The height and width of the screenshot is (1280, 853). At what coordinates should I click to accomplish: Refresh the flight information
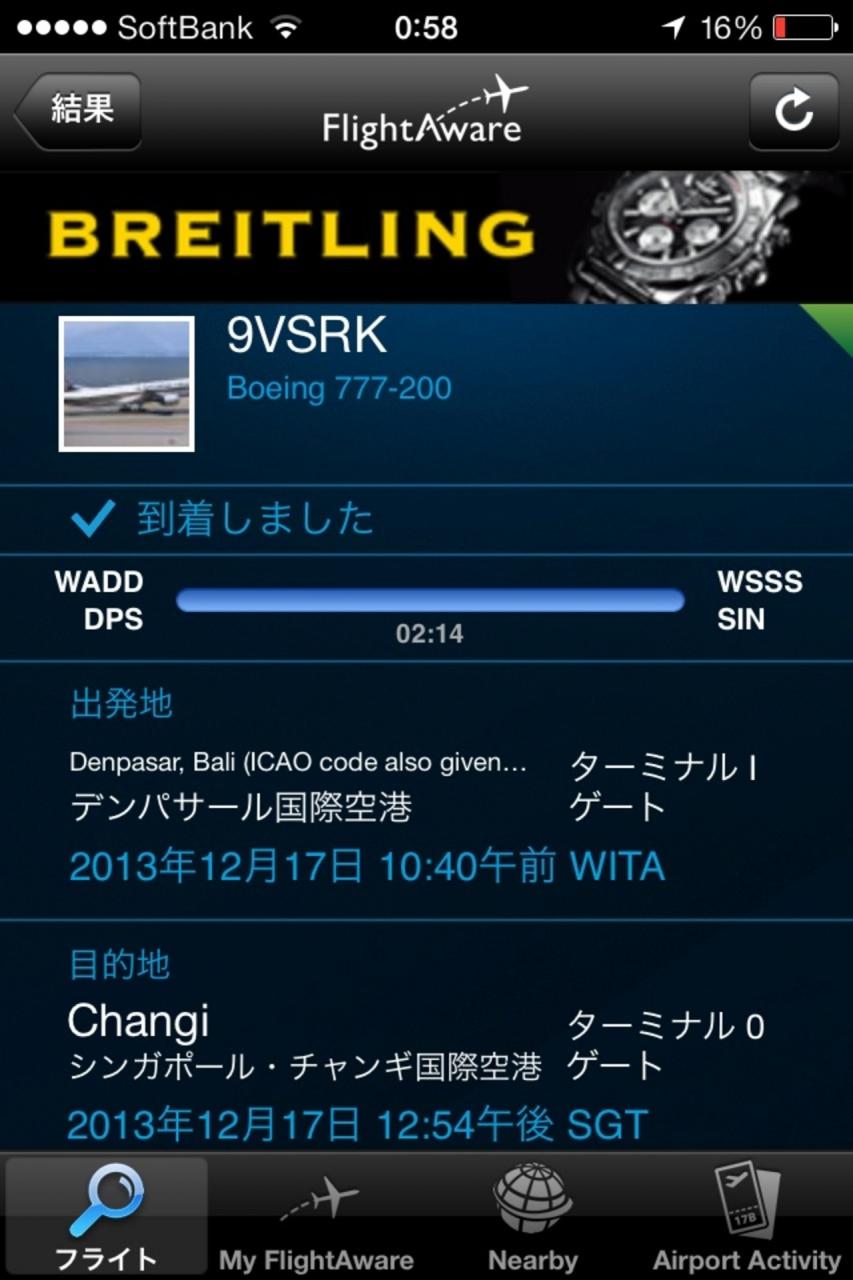tap(793, 112)
